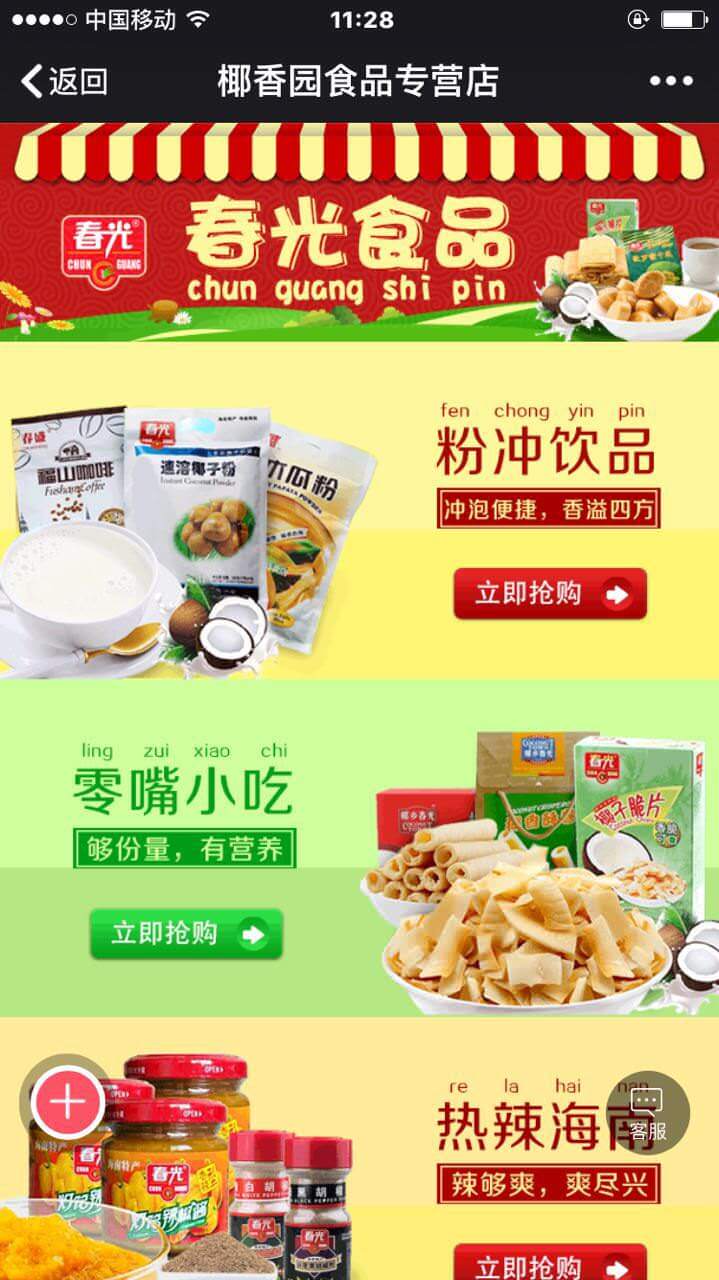Tap 立即抢购 under 零嘴小吃
The image size is (719, 1280).
(186, 934)
